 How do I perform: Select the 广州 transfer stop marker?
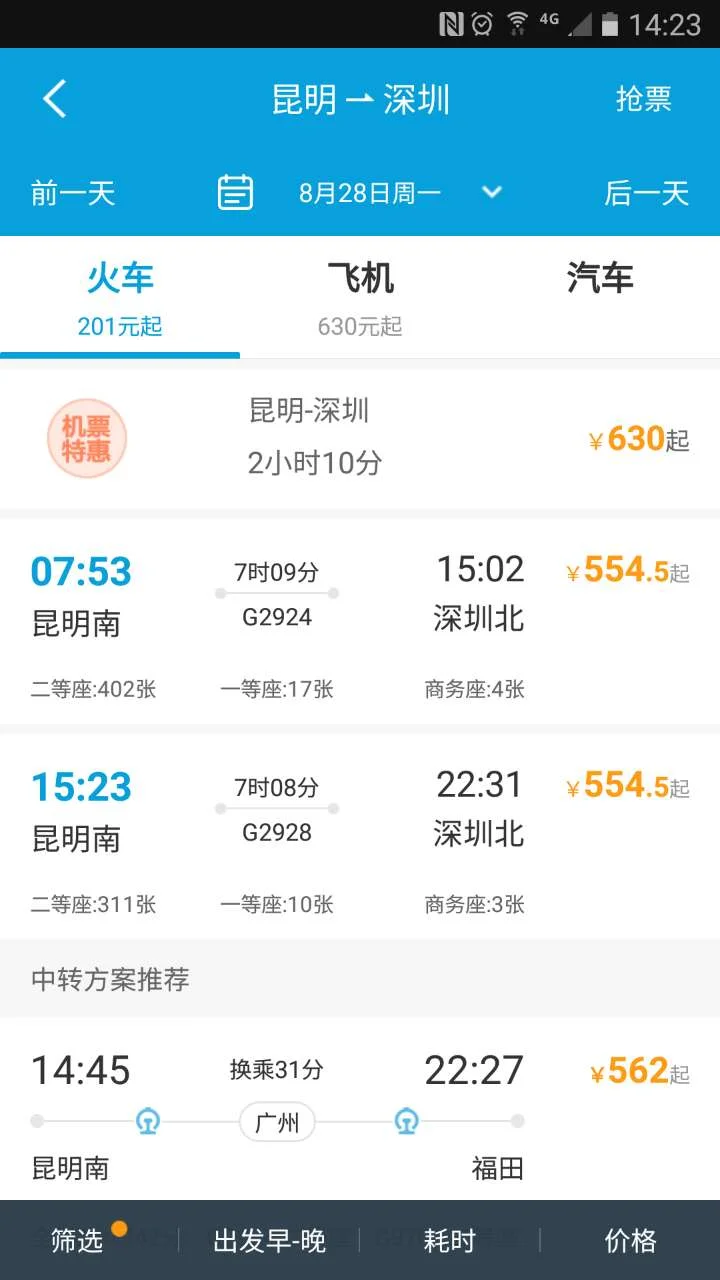(276, 1122)
